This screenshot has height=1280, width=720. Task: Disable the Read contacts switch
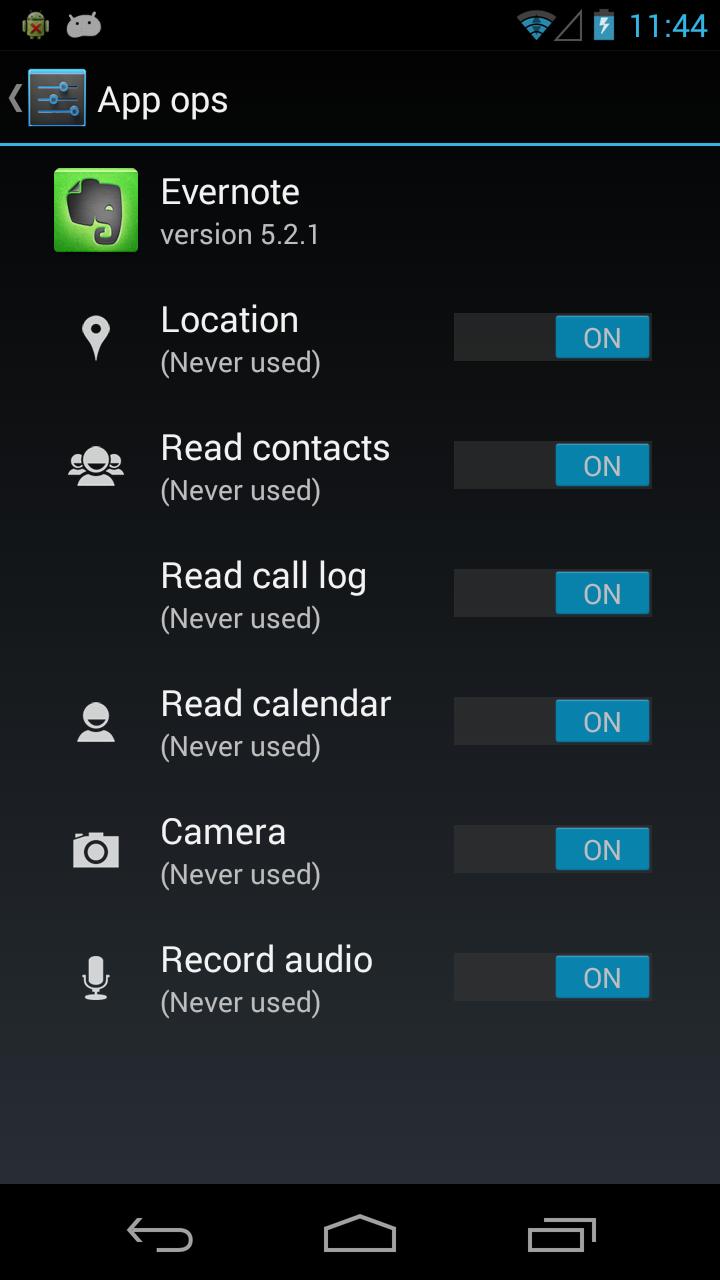point(552,466)
